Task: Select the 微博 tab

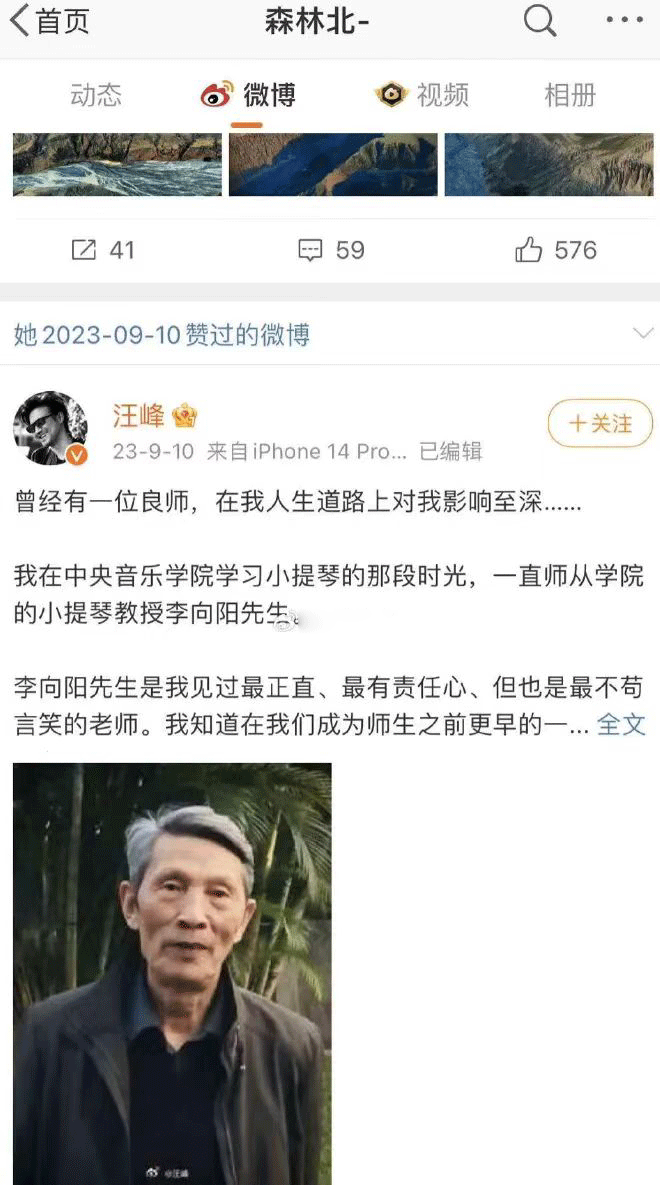Action: (x=248, y=95)
